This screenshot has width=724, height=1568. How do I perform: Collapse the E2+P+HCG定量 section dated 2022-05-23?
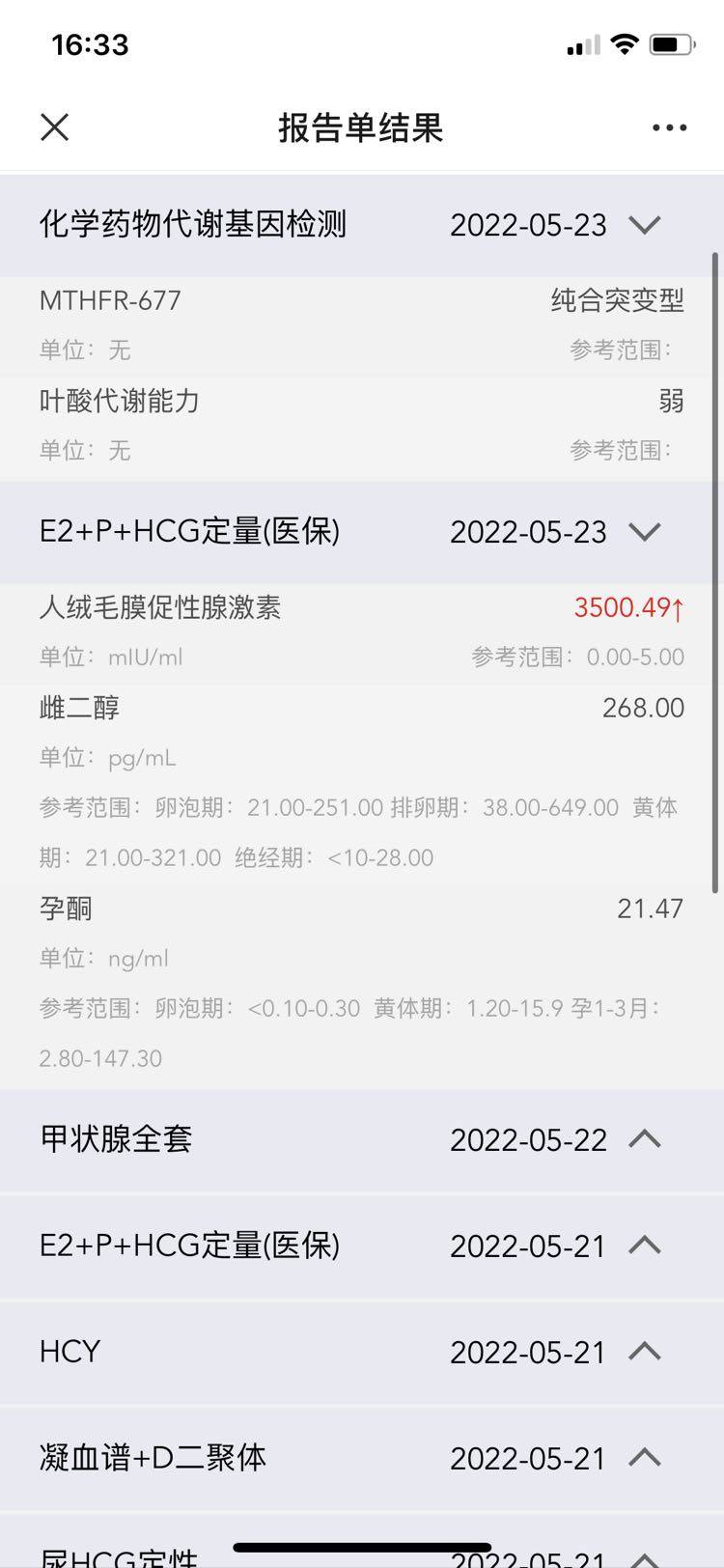(644, 532)
